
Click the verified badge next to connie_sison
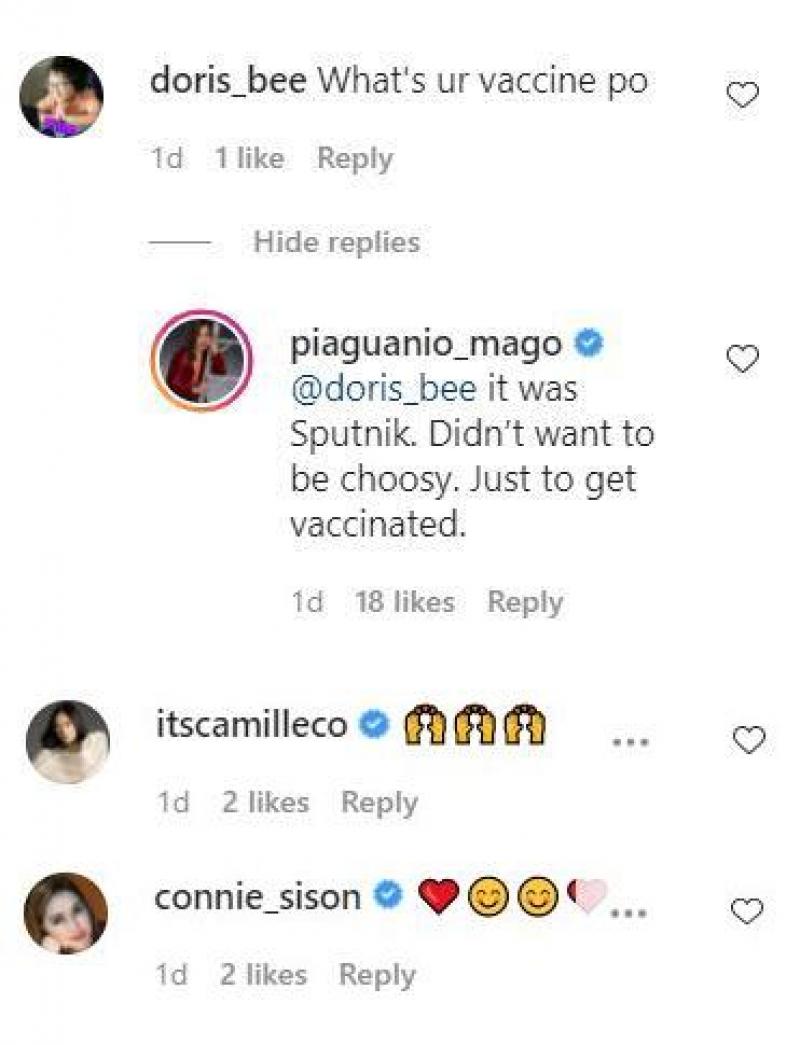(x=388, y=897)
